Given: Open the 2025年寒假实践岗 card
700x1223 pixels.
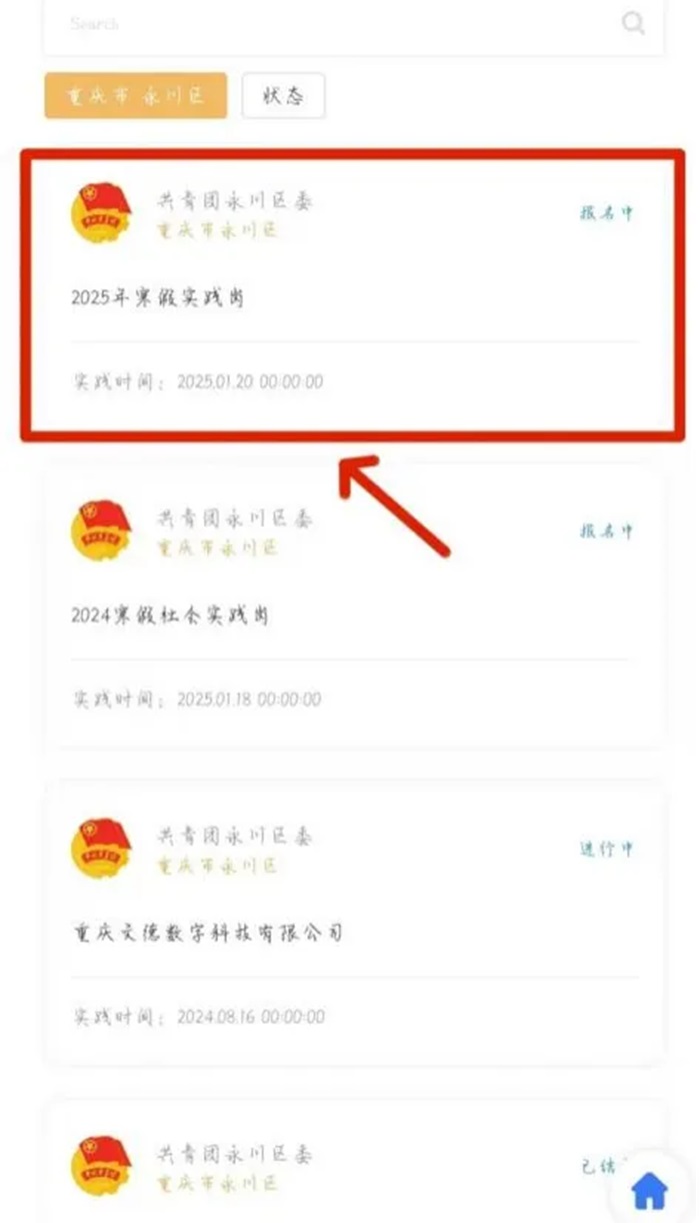Looking at the screenshot, I should pos(353,295).
